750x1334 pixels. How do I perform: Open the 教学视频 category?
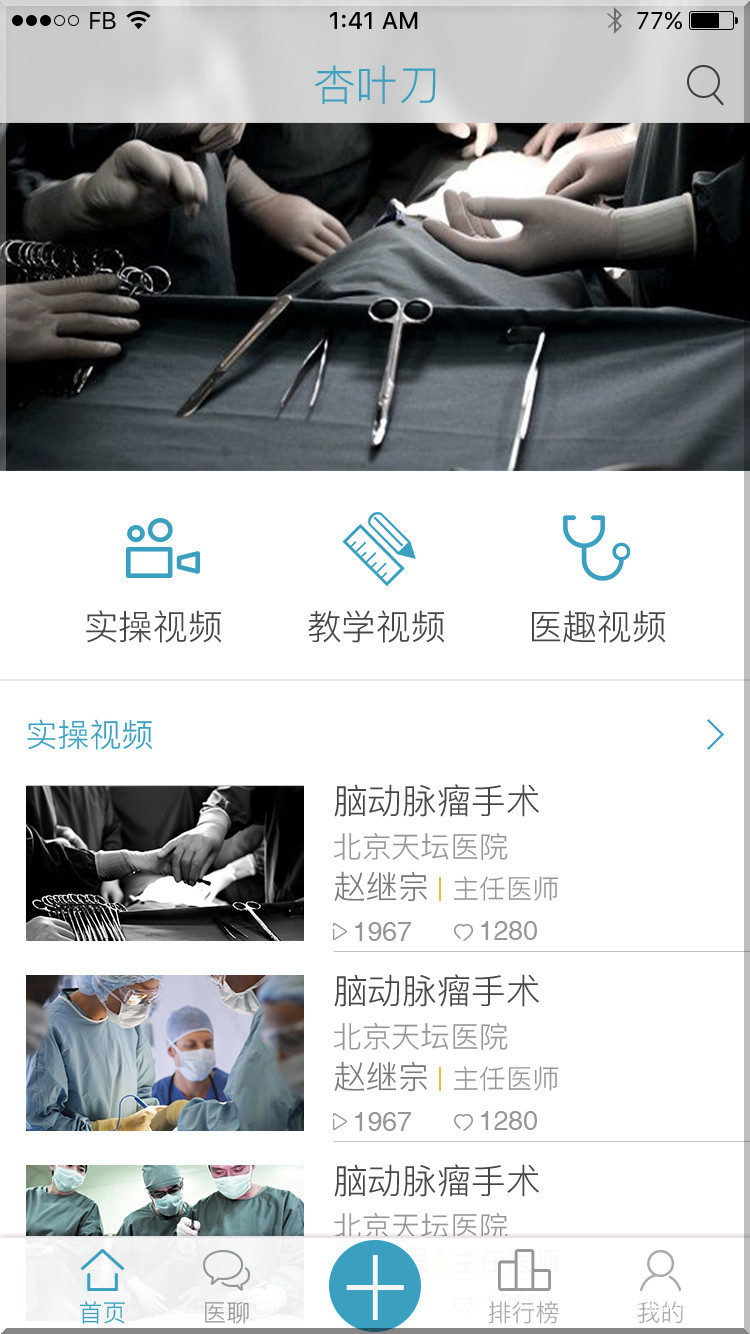tap(376, 579)
